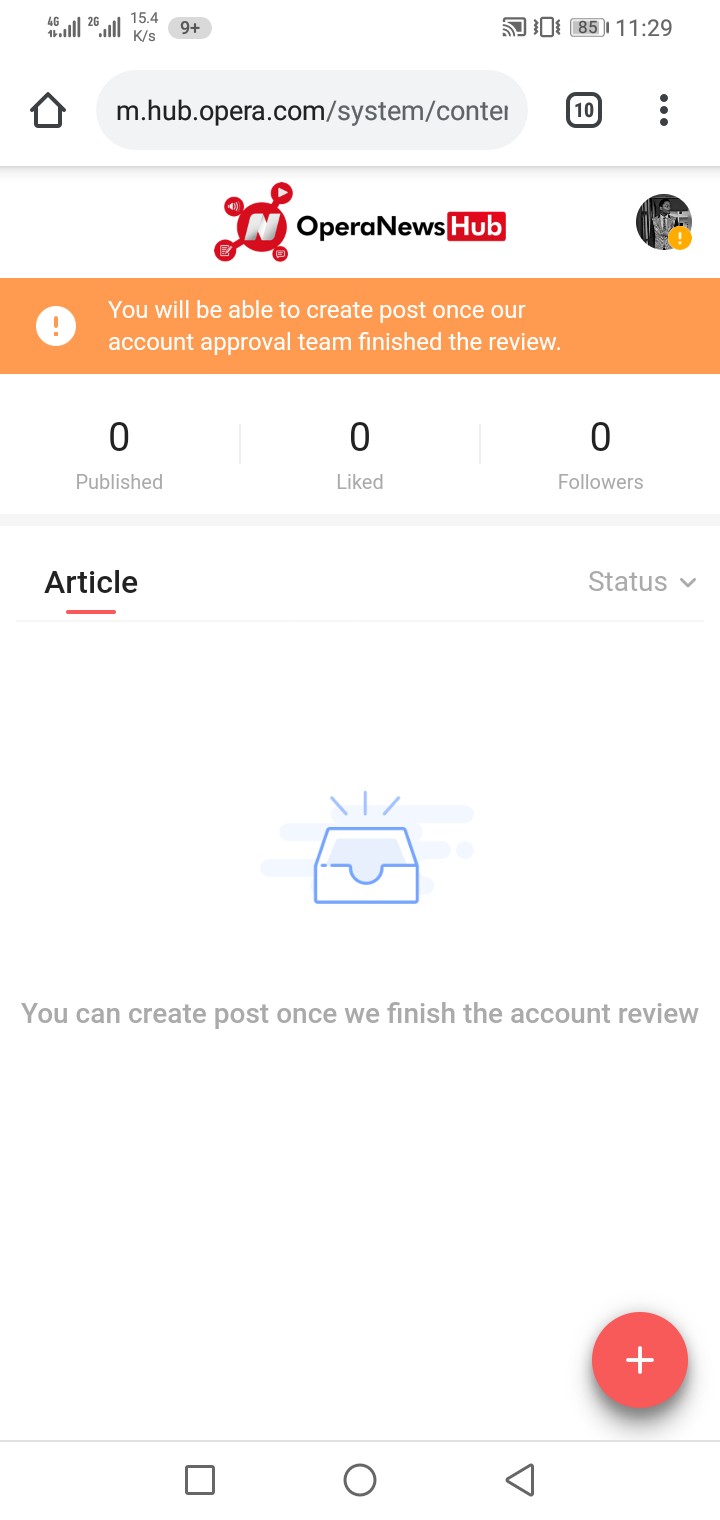Screen dimensions: 720x1520
Task: Expand the Status dropdown filter
Action: pyautogui.click(x=642, y=582)
